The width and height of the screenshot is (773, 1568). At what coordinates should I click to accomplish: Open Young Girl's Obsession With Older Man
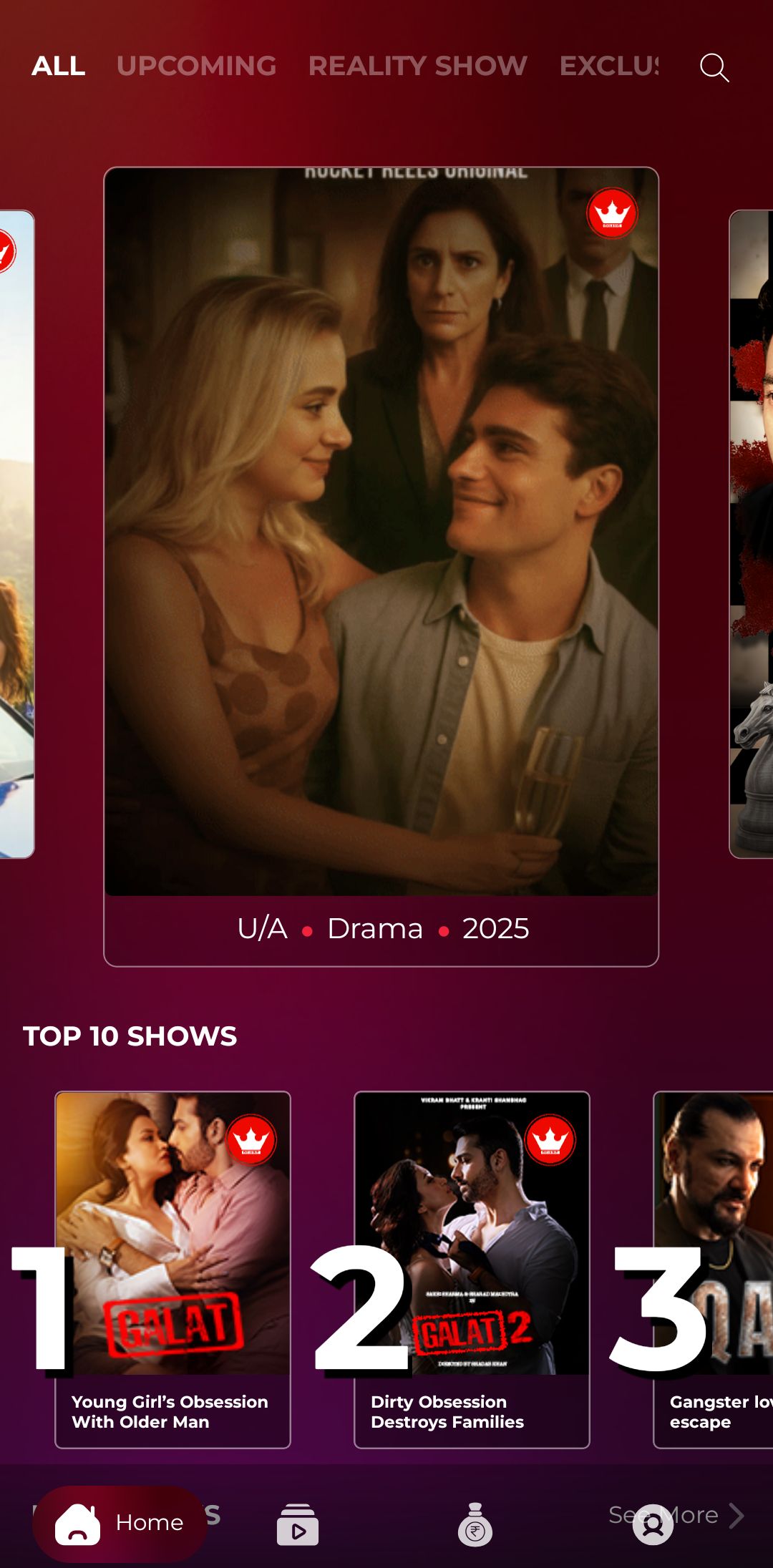point(172,1270)
